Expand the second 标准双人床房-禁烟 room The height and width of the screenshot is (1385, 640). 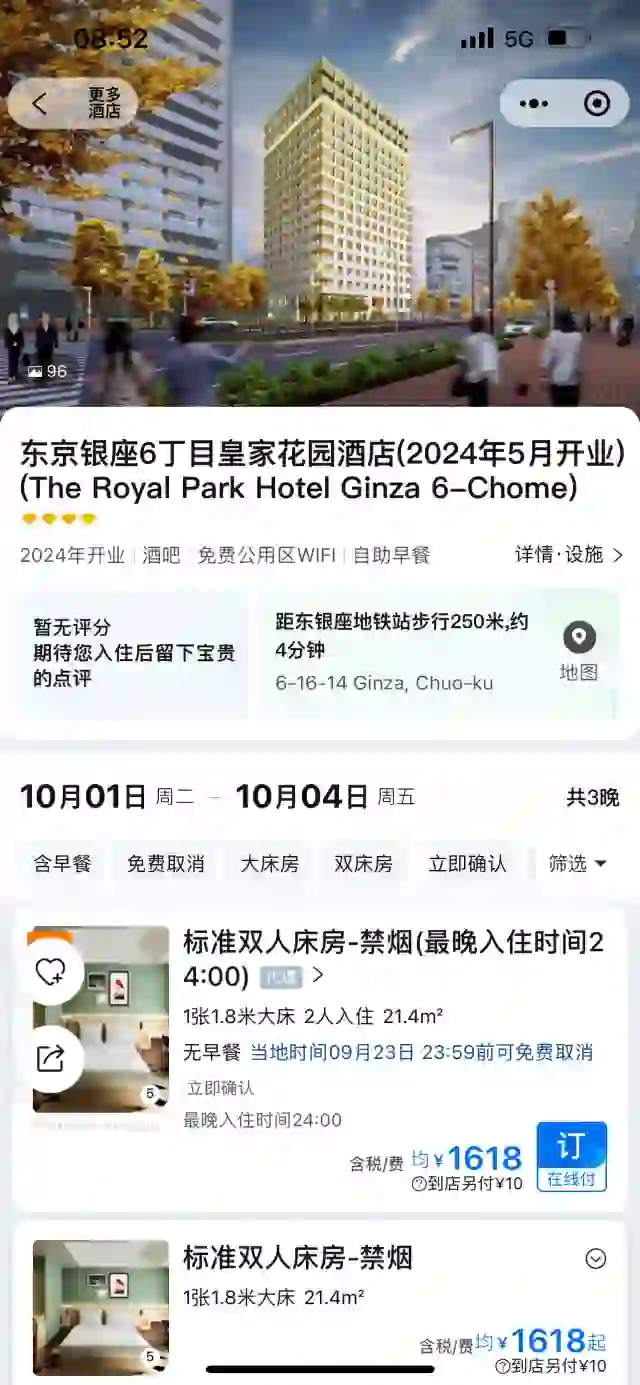596,1259
